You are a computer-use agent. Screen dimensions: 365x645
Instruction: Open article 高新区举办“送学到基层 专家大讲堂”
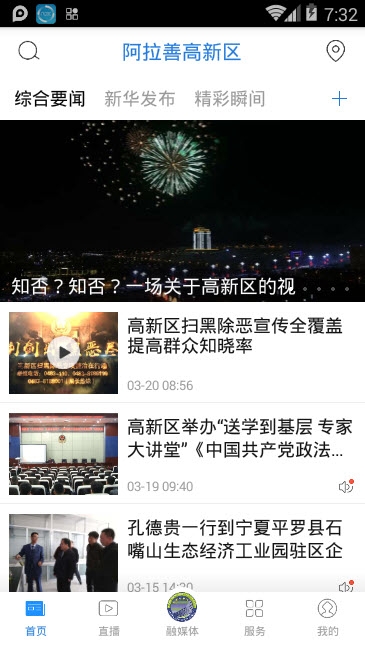pyautogui.click(x=239, y=439)
